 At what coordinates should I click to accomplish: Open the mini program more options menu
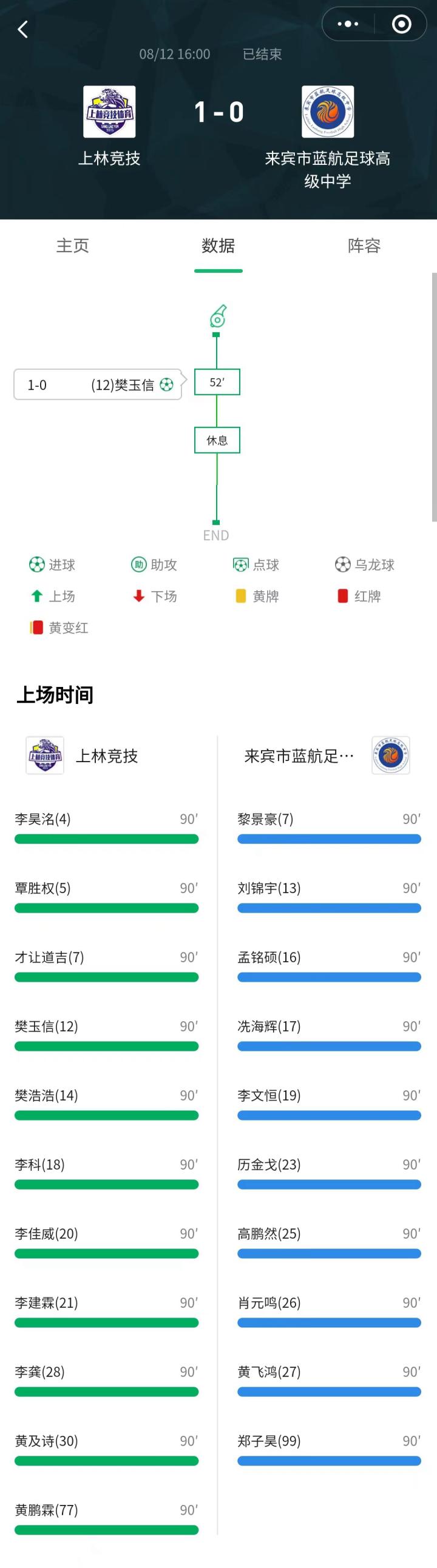click(x=348, y=24)
